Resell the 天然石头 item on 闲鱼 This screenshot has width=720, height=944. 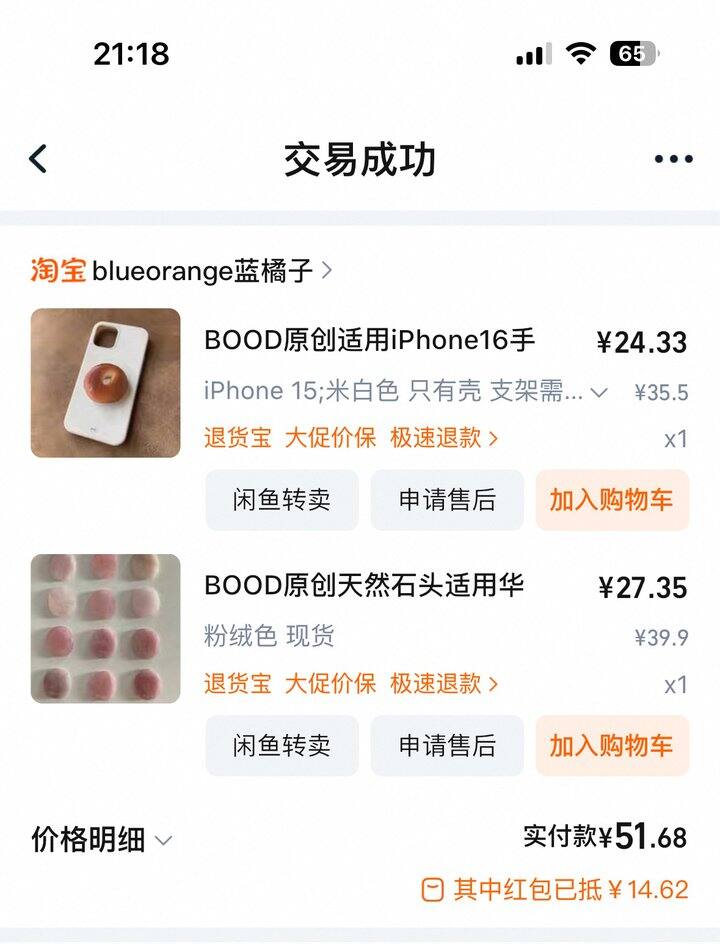pos(282,746)
